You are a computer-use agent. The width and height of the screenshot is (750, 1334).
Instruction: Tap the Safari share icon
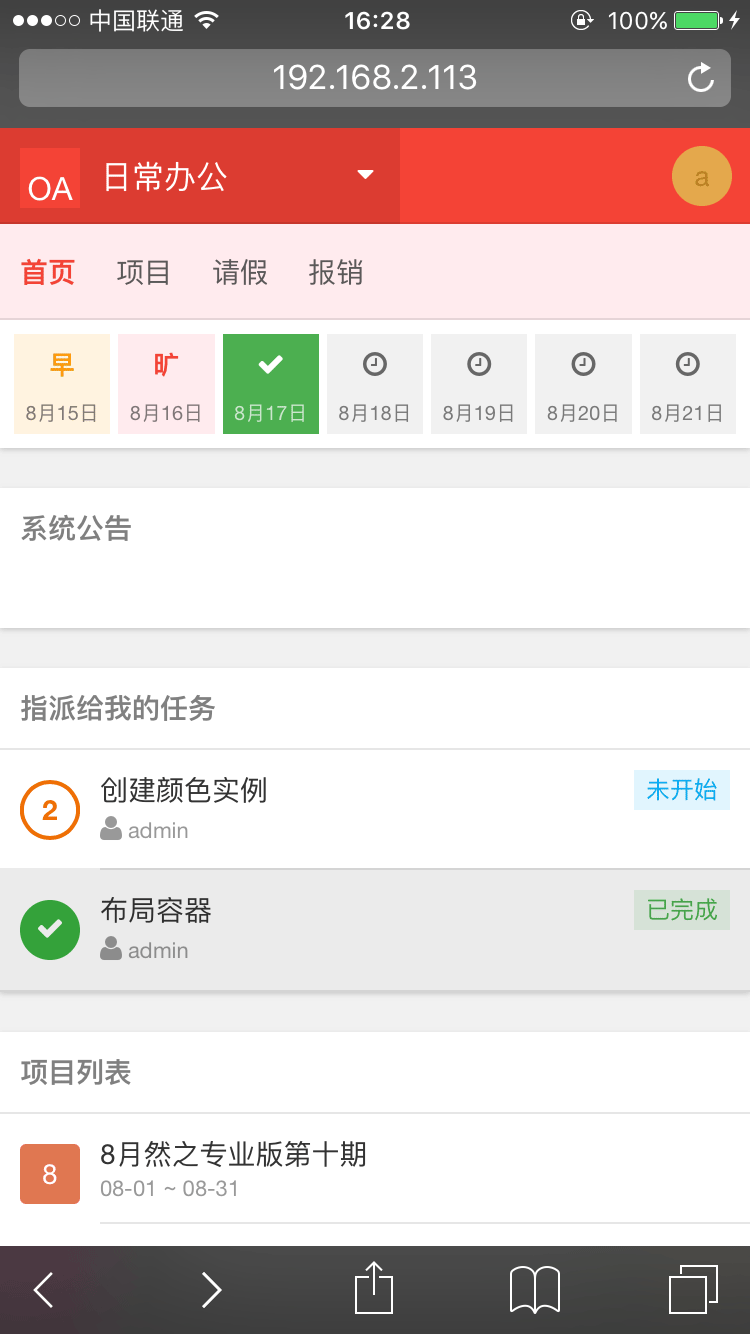[374, 1288]
